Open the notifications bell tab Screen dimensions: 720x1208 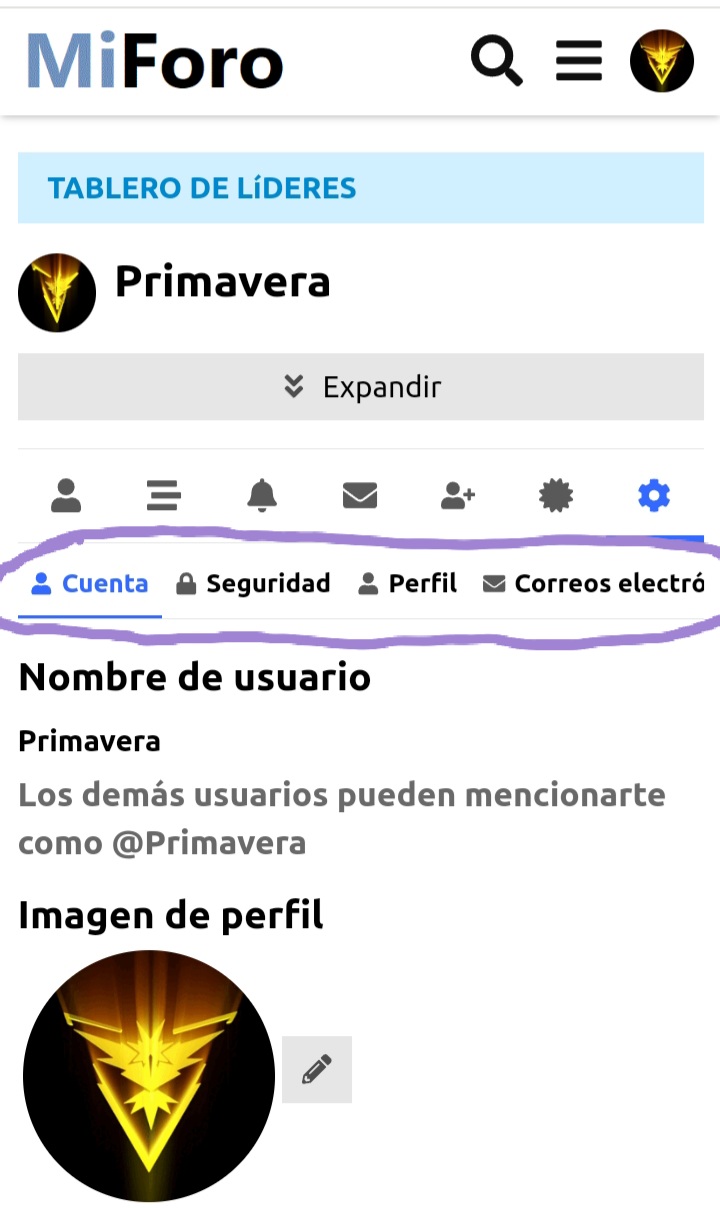(x=262, y=495)
